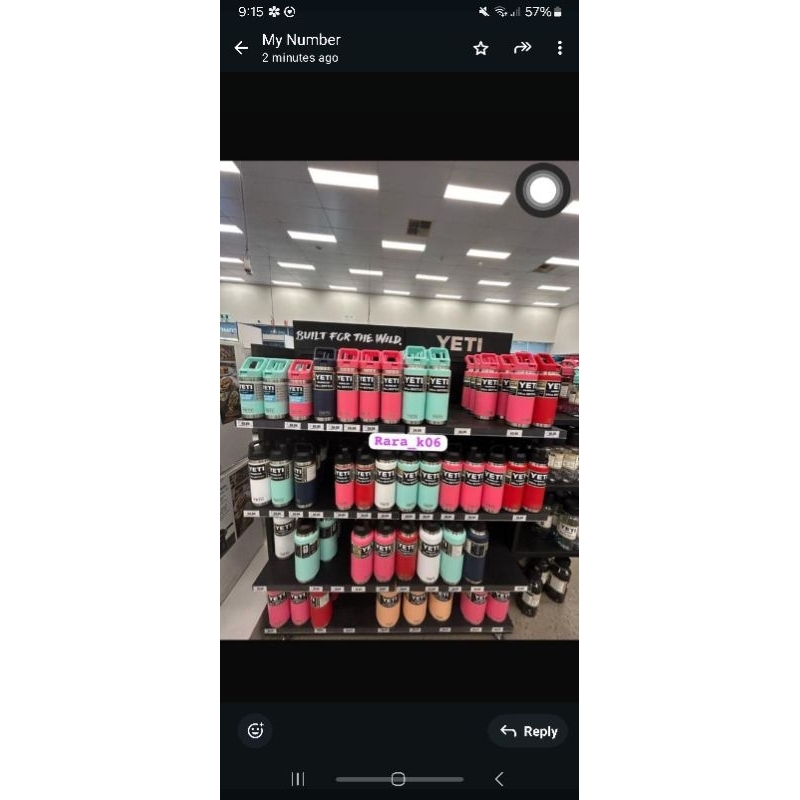Image resolution: width=800 pixels, height=800 pixels.
Task: Open recent apps from navigation bar
Action: [298, 779]
